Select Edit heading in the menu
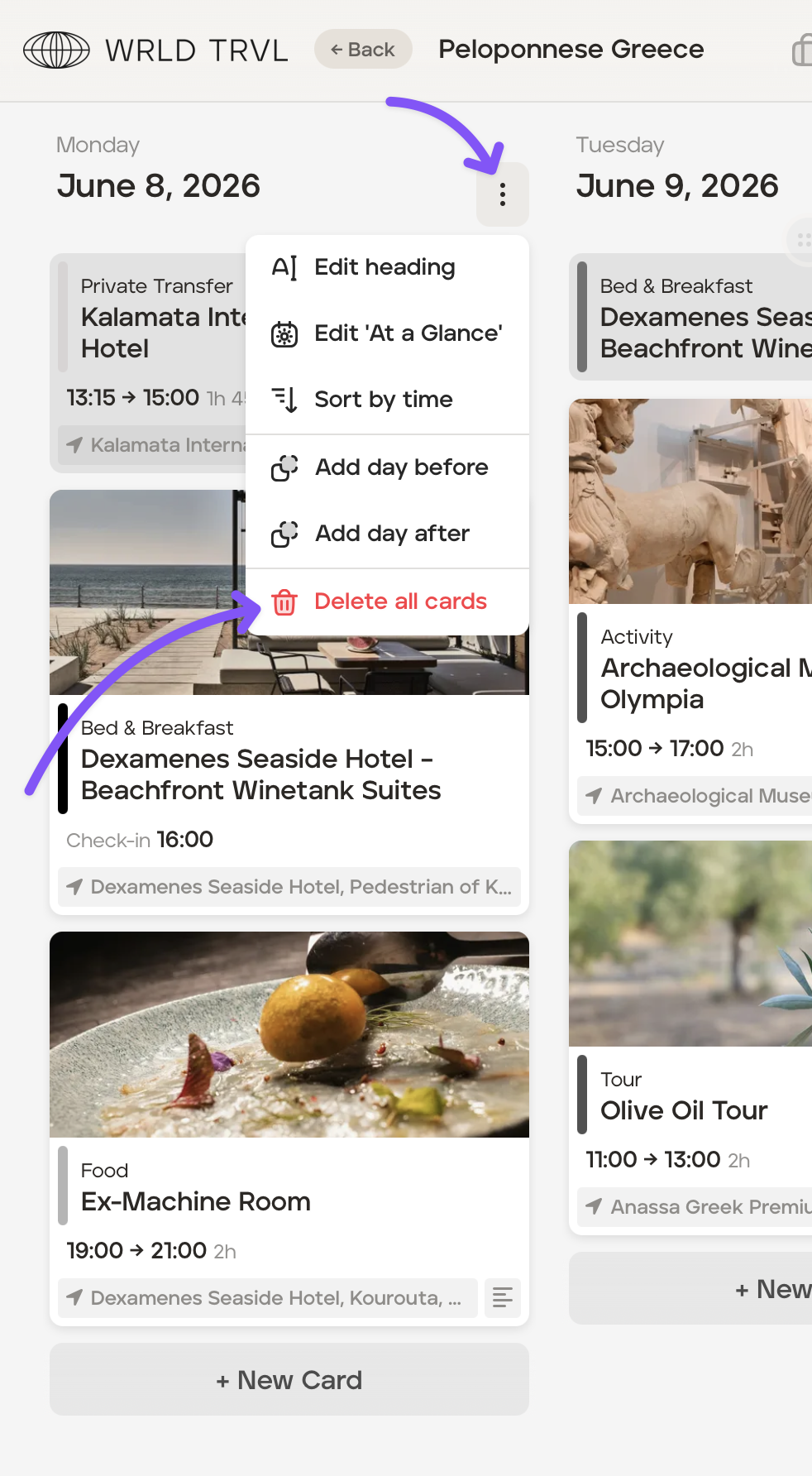The width and height of the screenshot is (812, 1476). click(385, 267)
